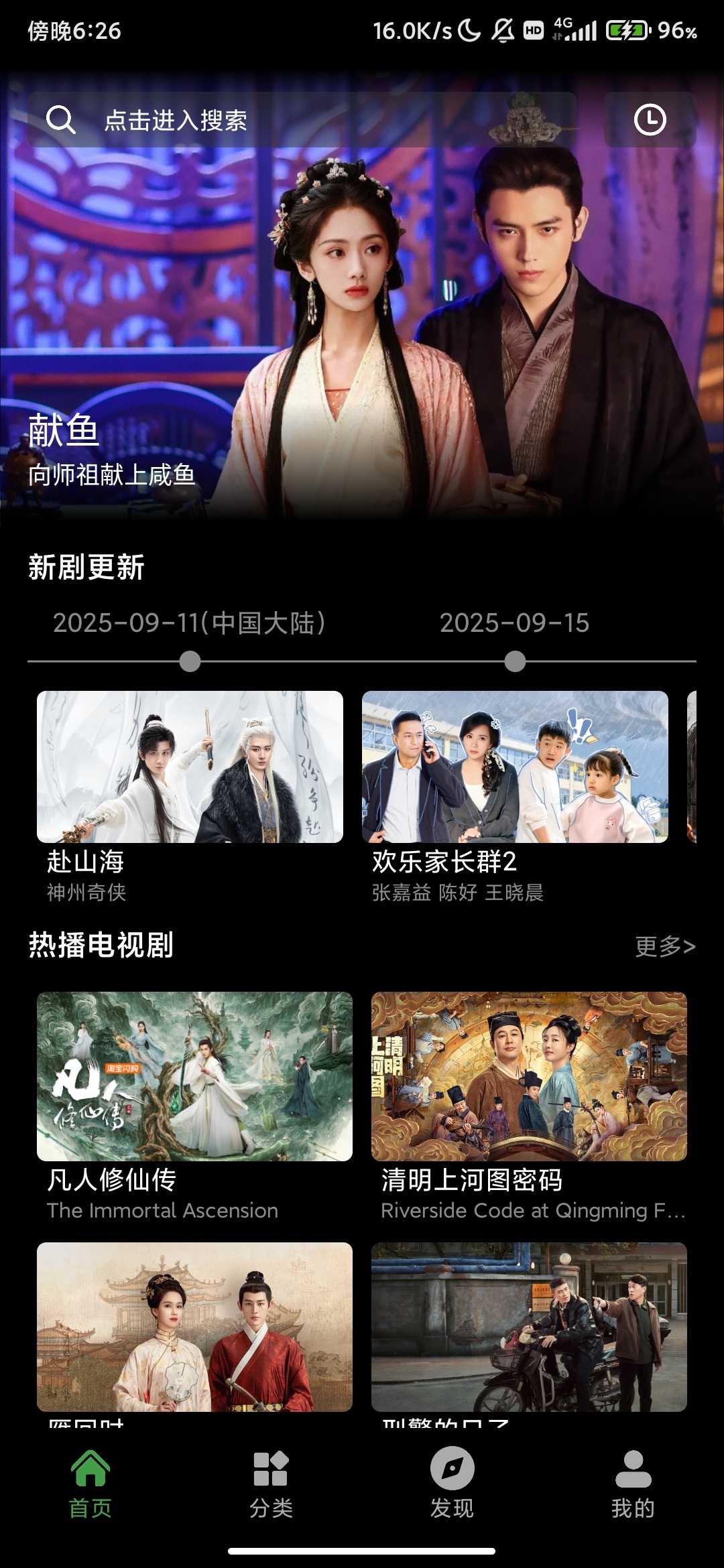
Task: Open the drama 赴山海
Action: (190, 767)
